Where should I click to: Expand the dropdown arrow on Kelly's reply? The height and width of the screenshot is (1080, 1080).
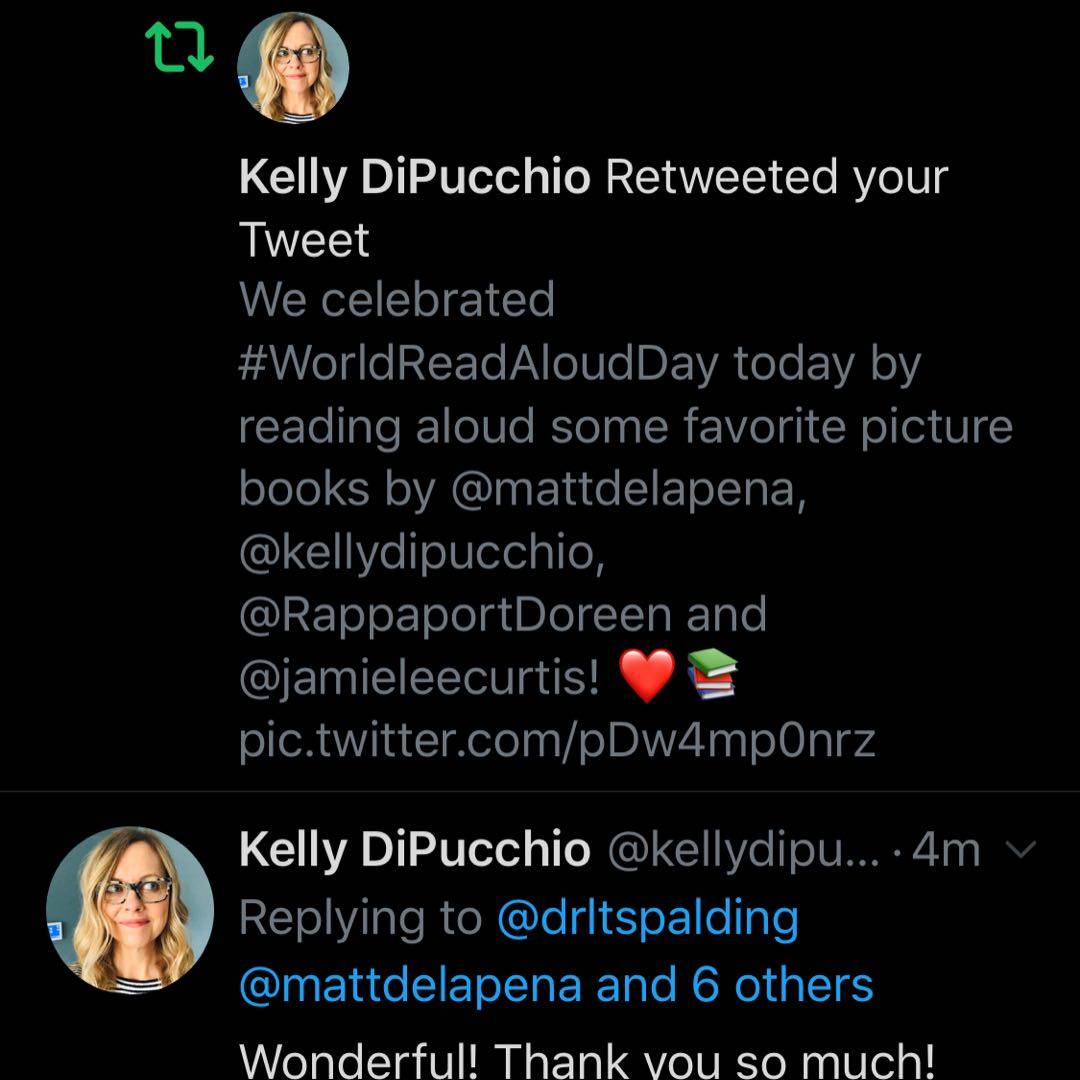1020,850
